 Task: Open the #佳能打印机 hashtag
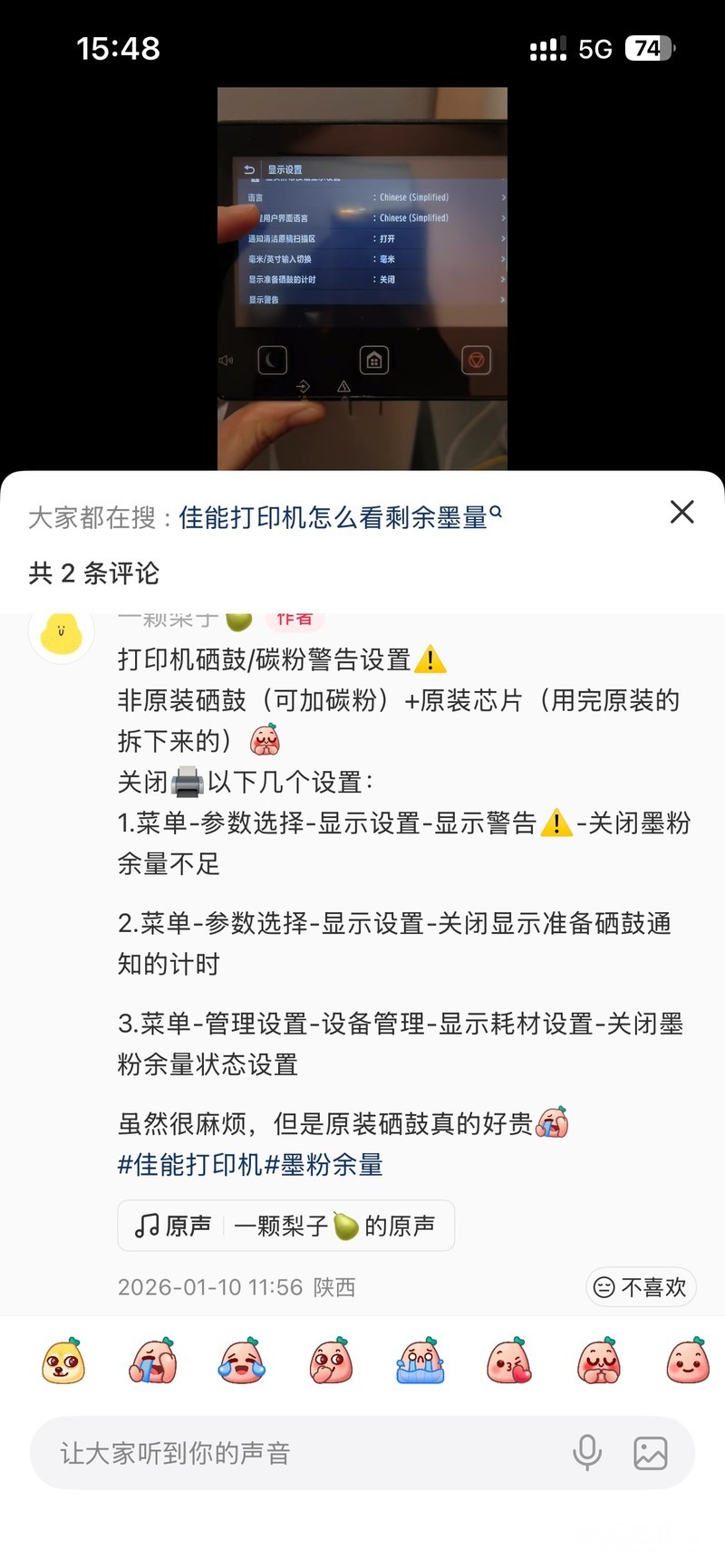(189, 1165)
